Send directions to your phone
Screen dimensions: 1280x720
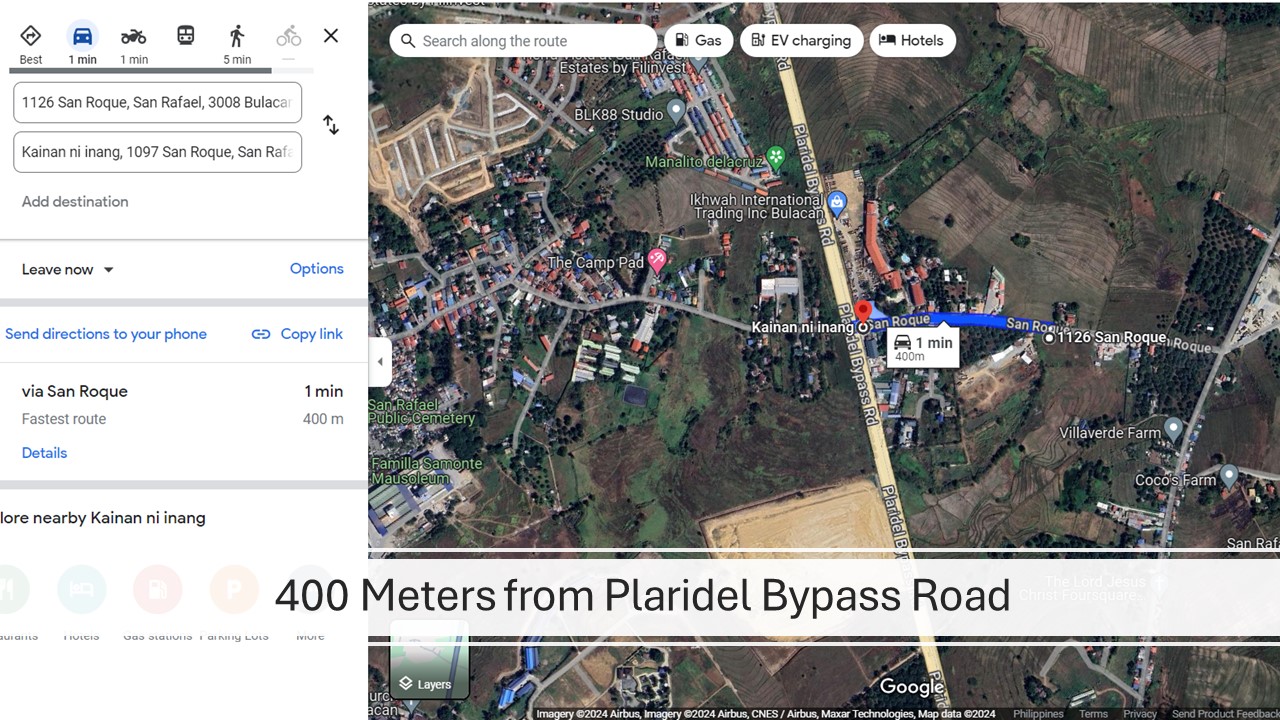(106, 334)
